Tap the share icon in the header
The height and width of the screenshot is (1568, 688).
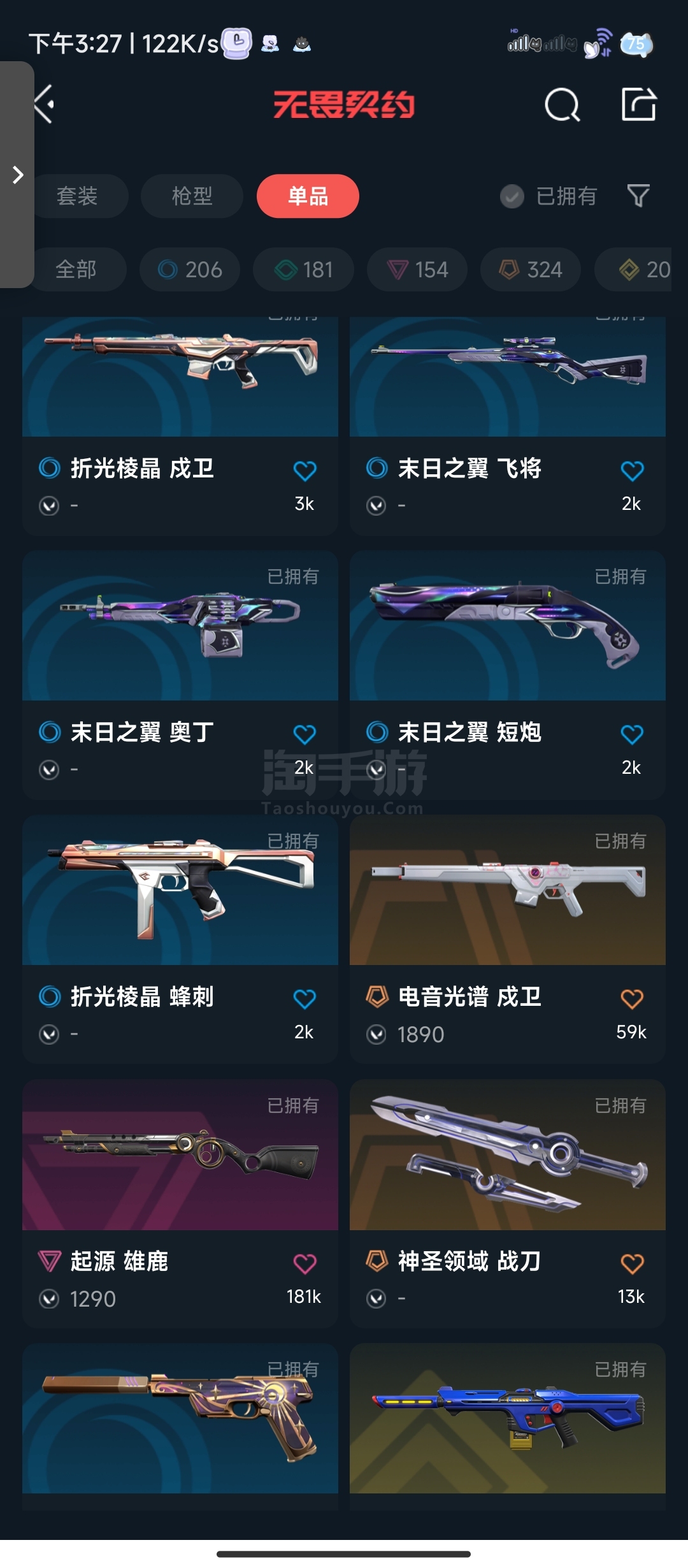pos(638,104)
